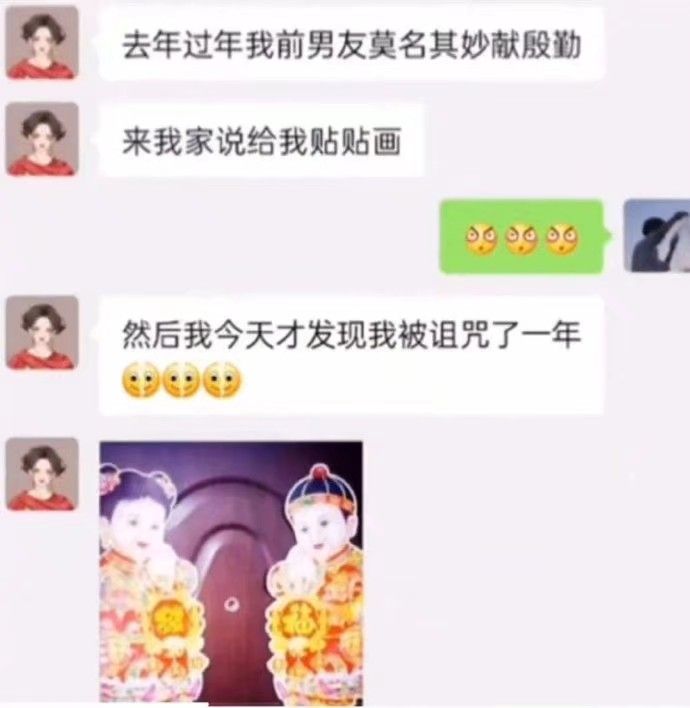Open the door sticker photo message

231,572
